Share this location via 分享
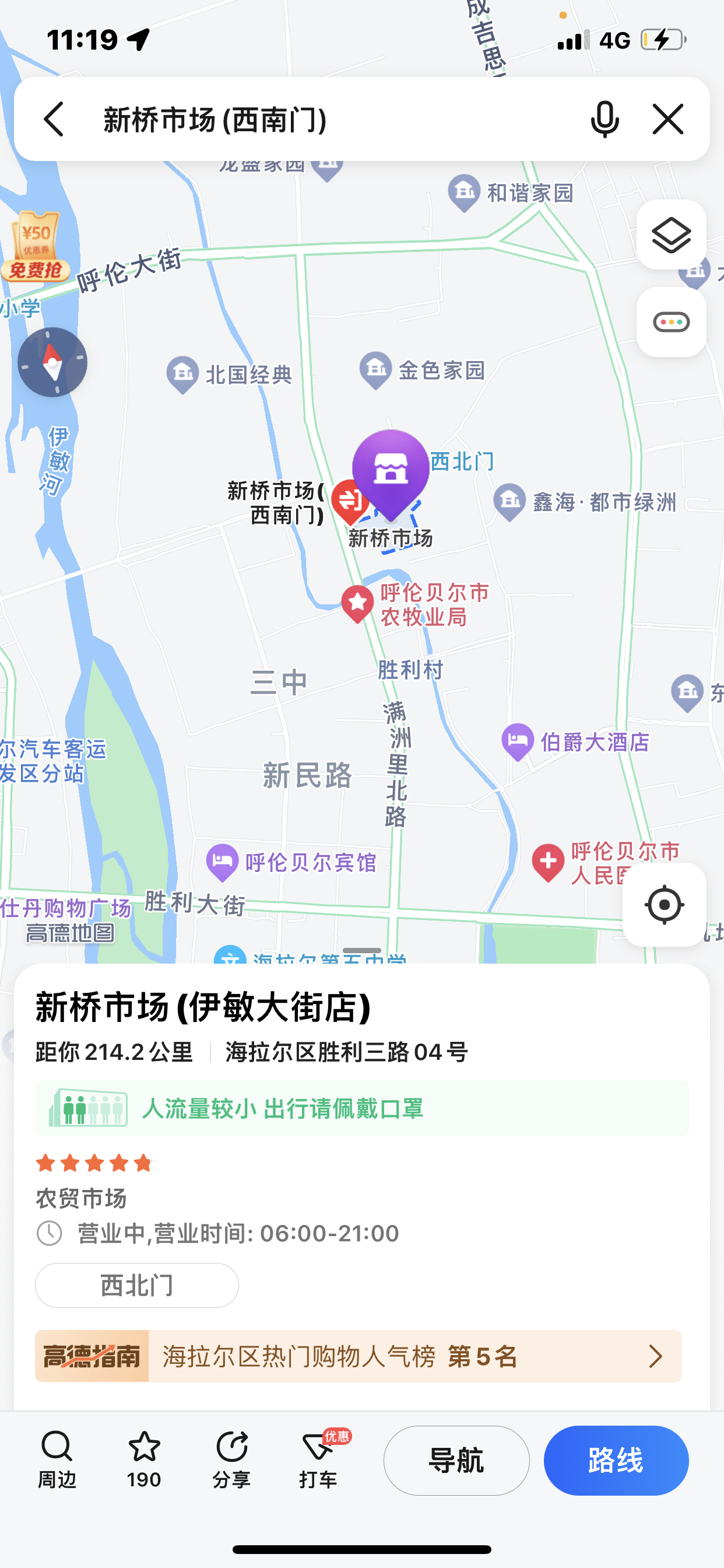Image resolution: width=724 pixels, height=1568 pixels. (x=231, y=1459)
